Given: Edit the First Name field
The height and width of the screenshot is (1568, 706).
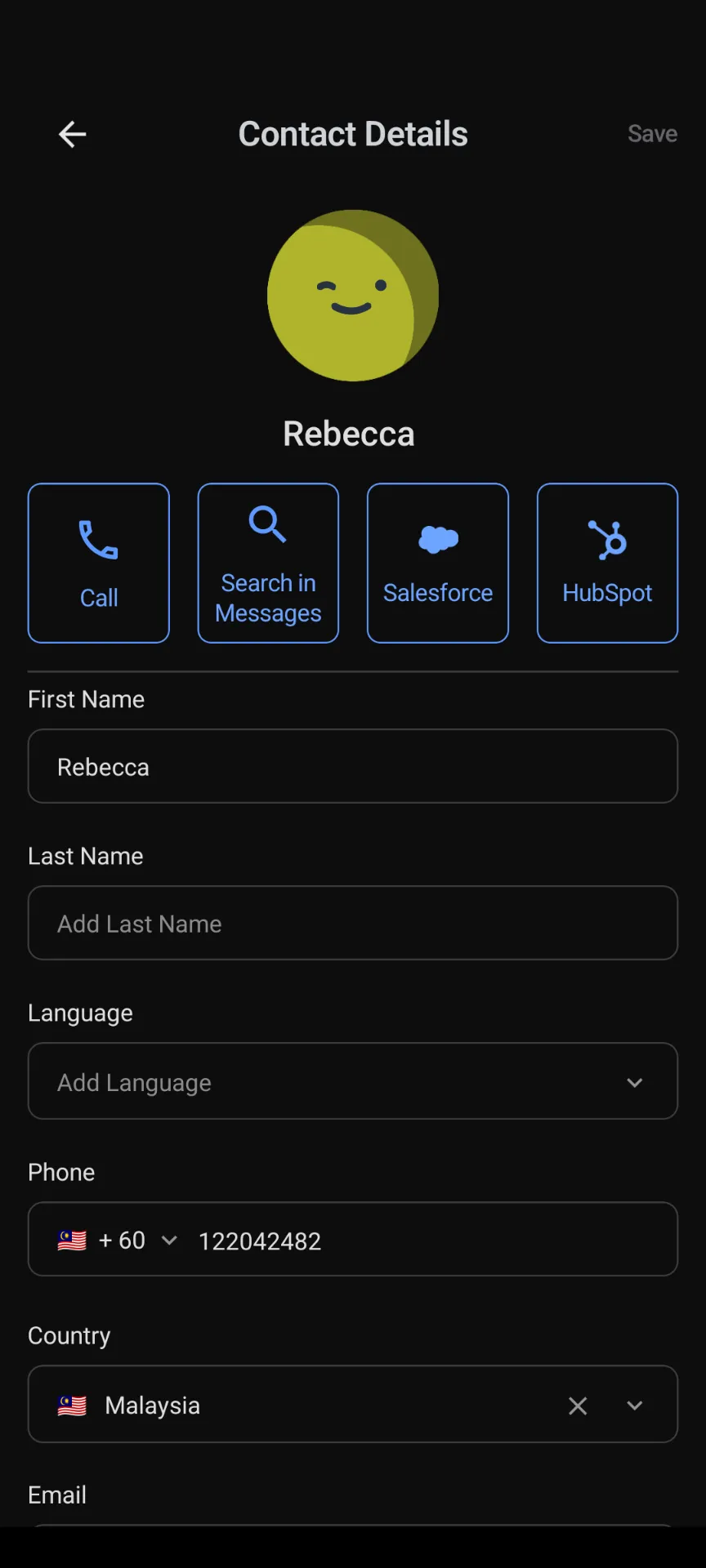Looking at the screenshot, I should (353, 767).
